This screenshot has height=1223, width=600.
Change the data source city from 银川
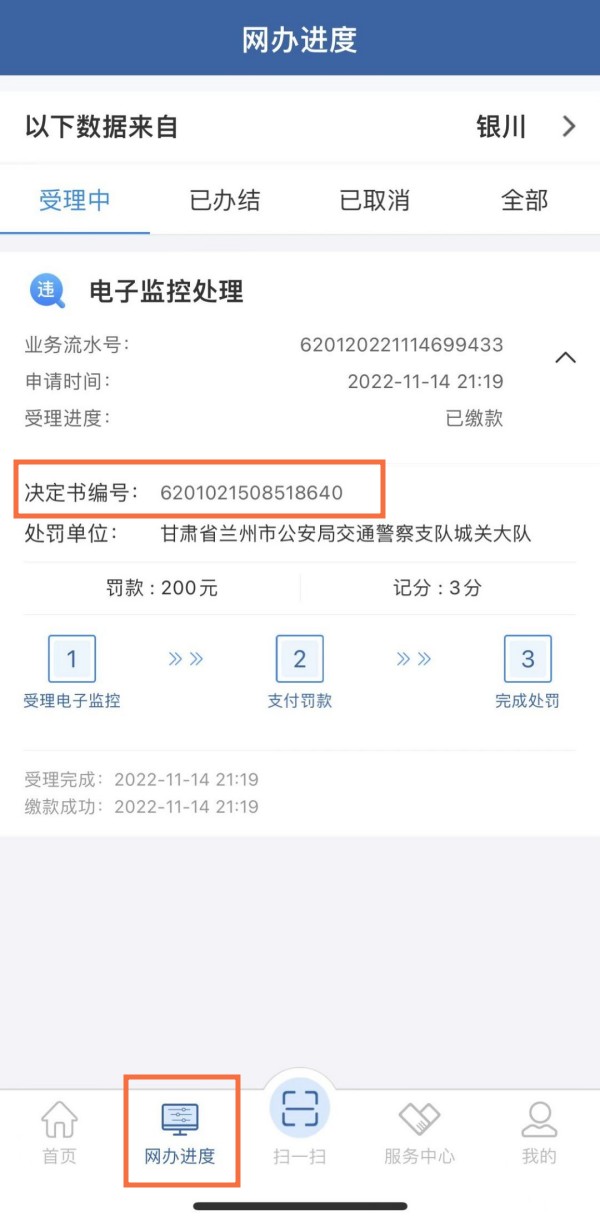525,127
